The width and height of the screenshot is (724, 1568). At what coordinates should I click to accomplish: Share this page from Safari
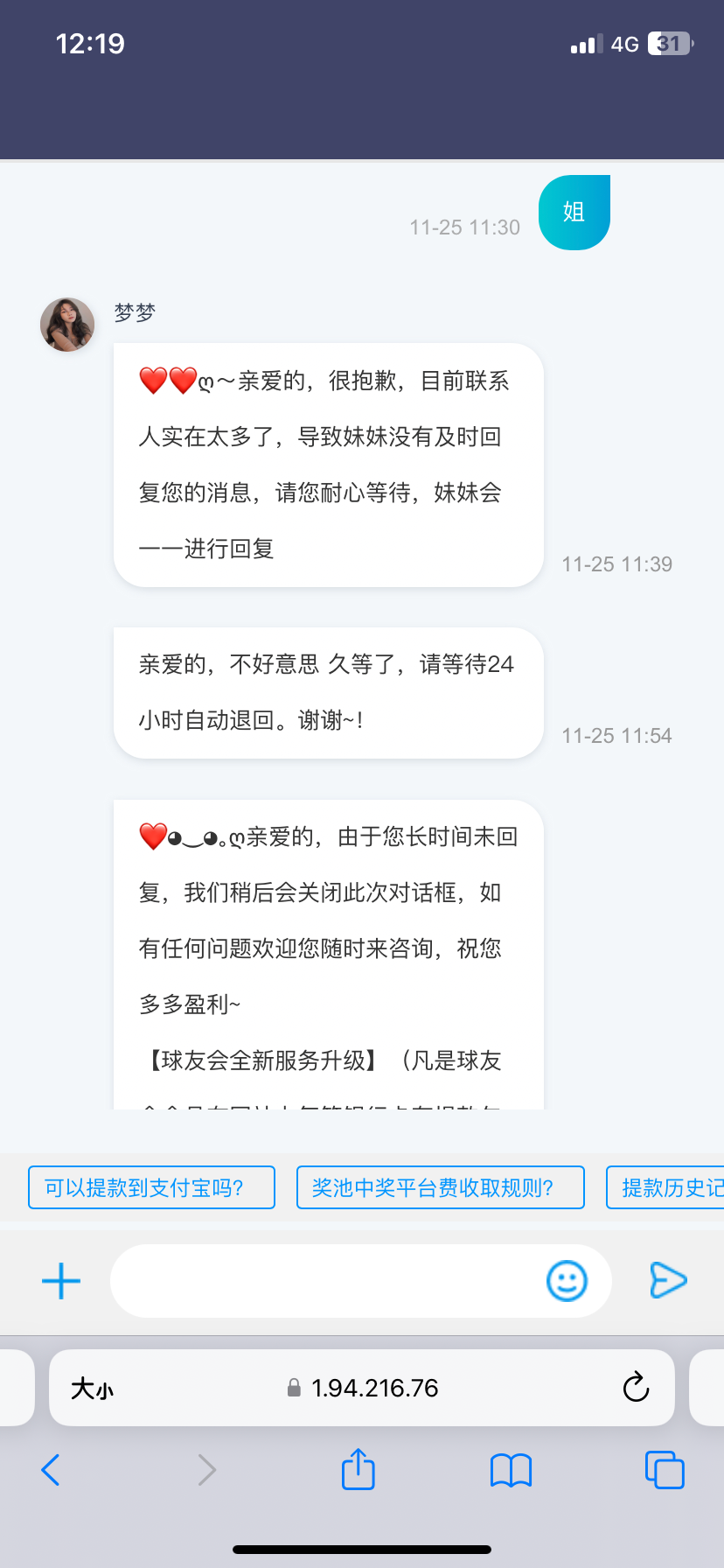click(358, 1469)
